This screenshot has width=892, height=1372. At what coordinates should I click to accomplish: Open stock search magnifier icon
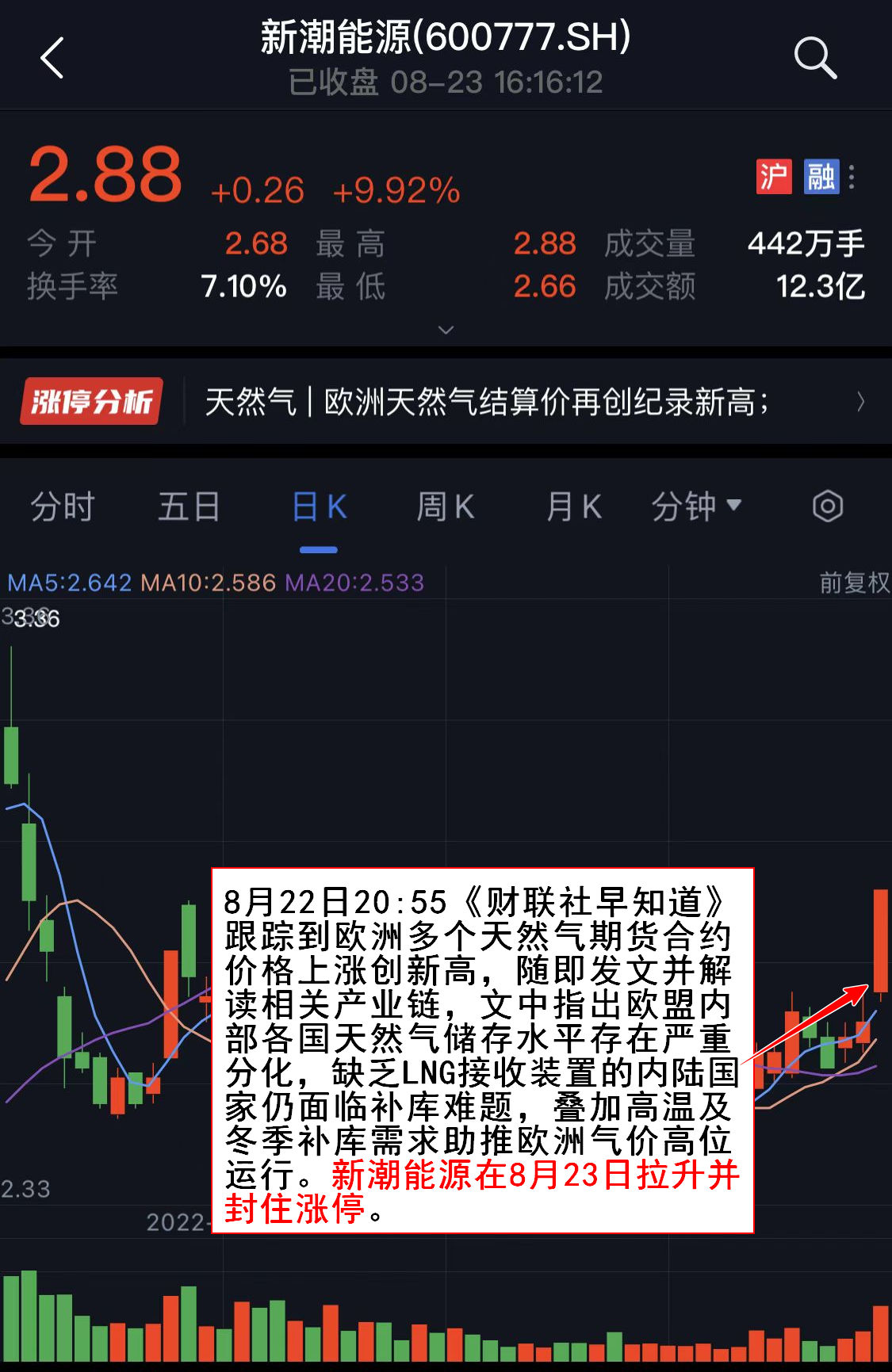tap(814, 59)
